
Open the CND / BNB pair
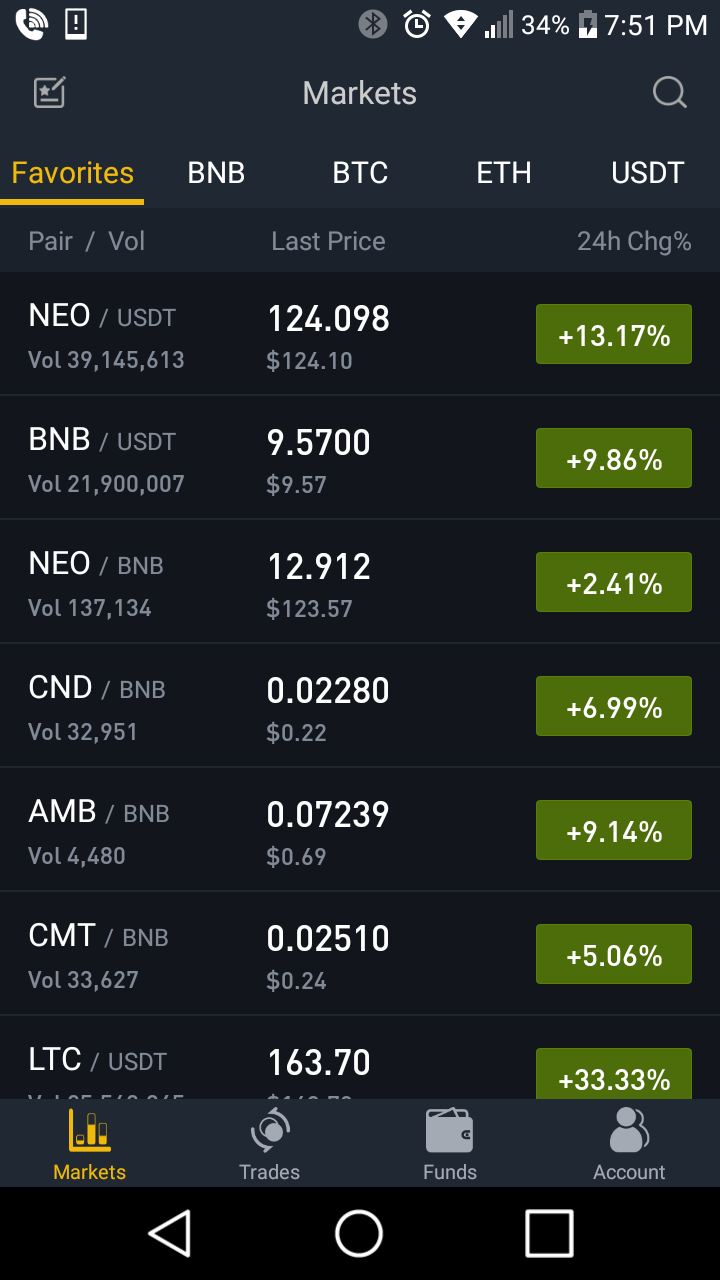360,706
